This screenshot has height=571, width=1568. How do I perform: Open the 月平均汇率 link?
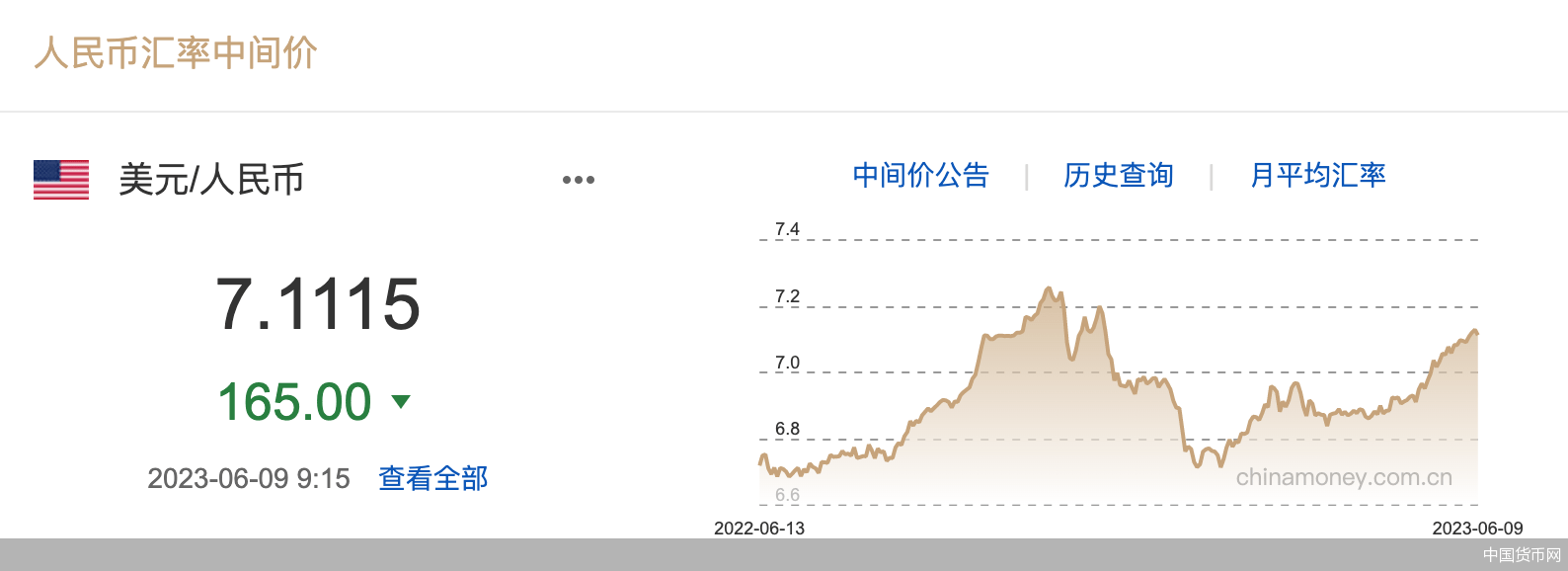[1317, 176]
